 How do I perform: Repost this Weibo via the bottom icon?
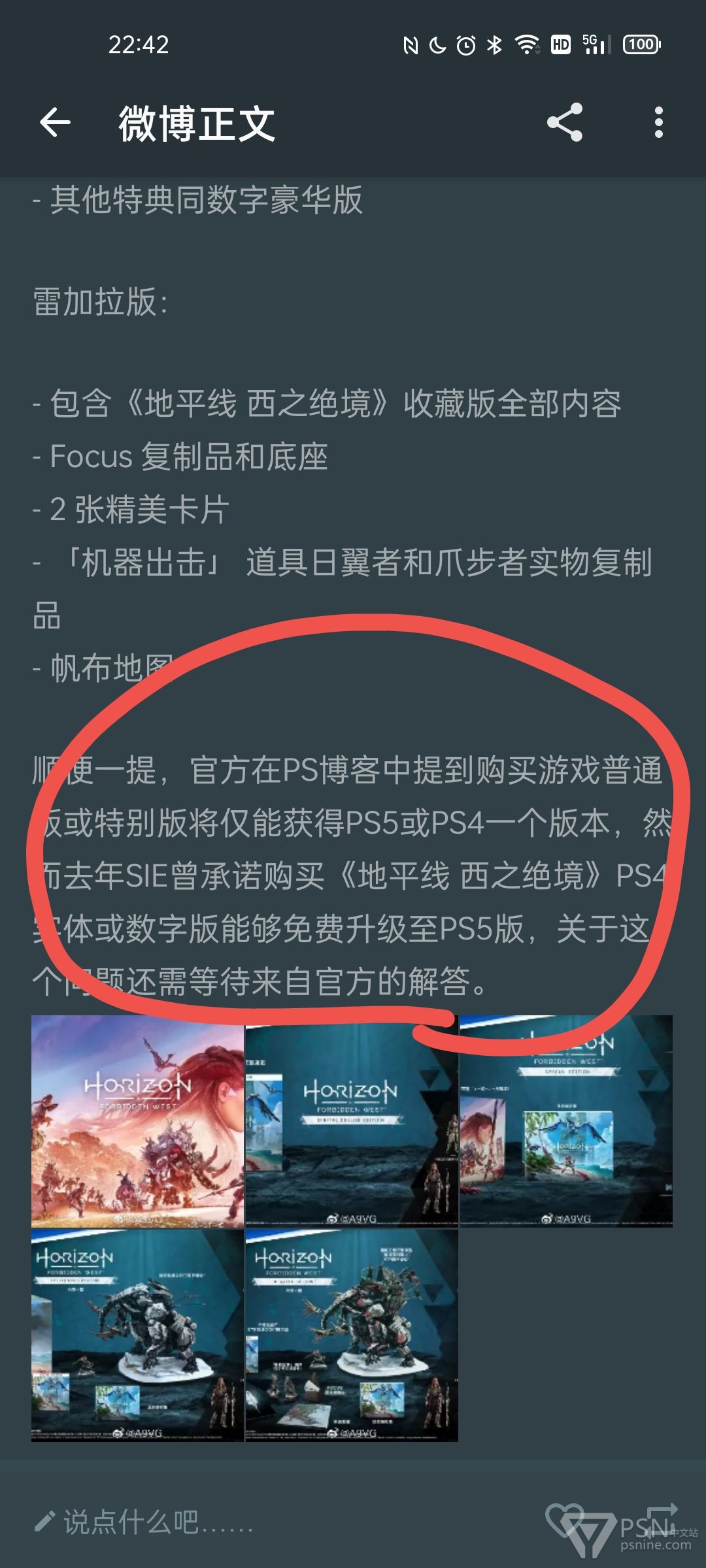point(662,1518)
